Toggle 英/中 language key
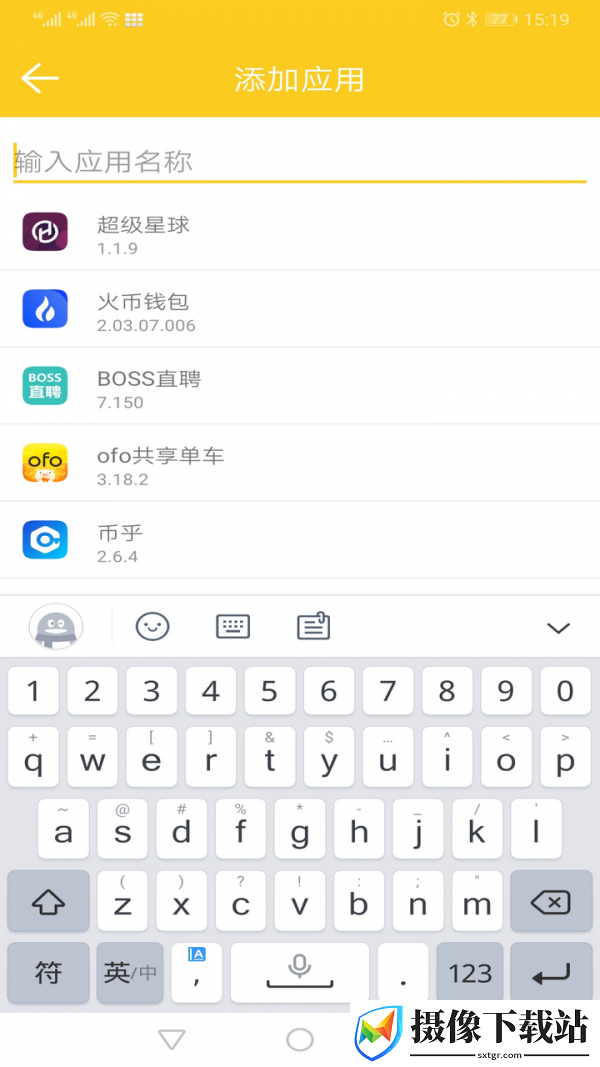600x1067 pixels. click(130, 973)
